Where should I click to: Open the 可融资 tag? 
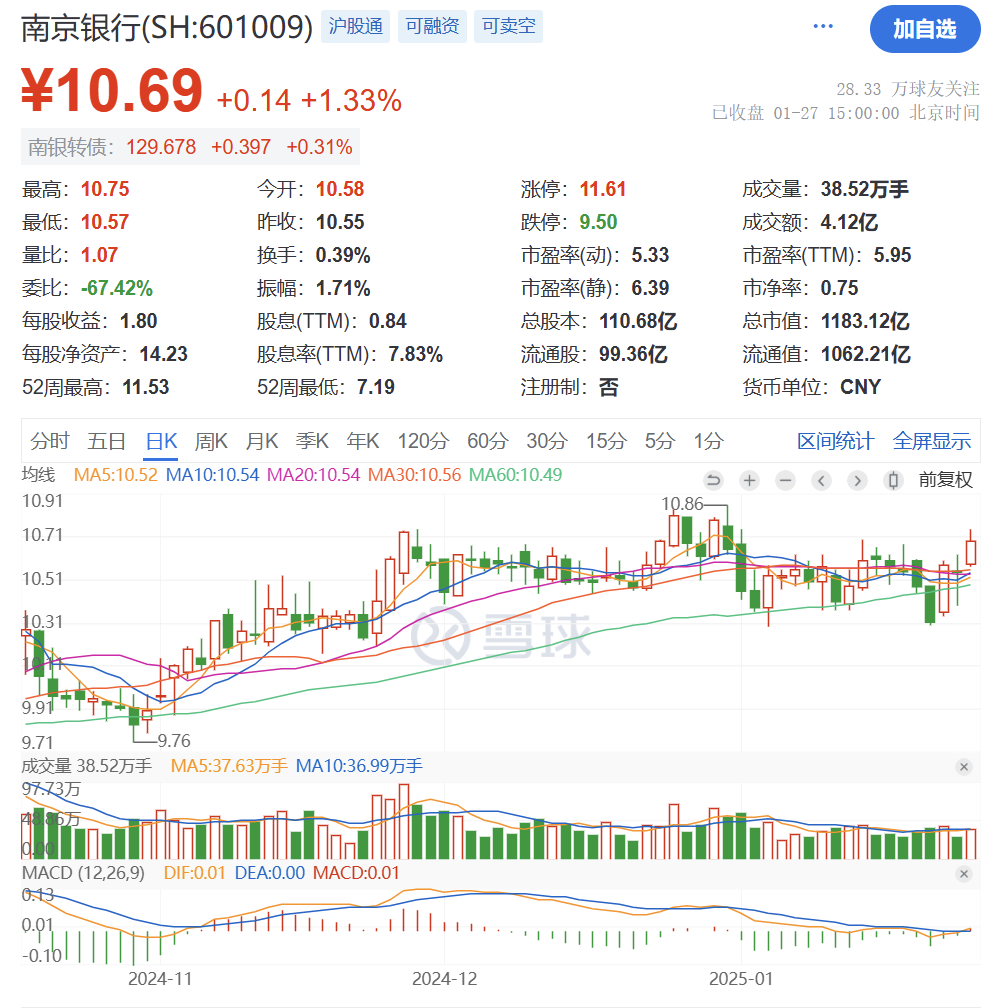432,28
